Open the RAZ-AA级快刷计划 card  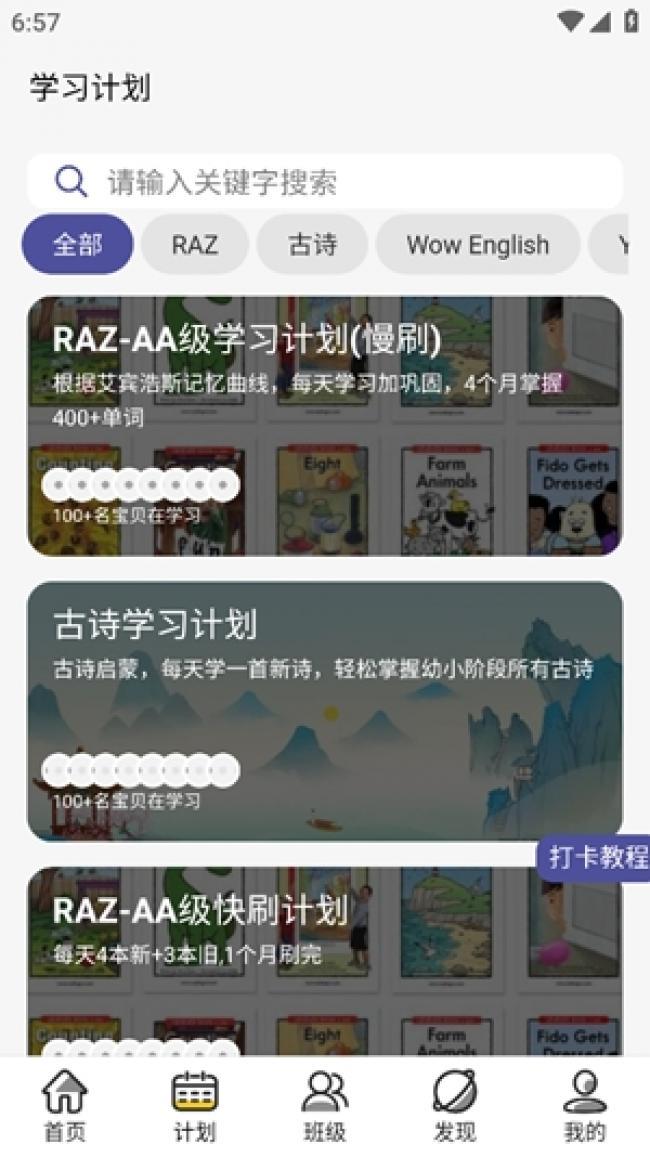tap(324, 960)
